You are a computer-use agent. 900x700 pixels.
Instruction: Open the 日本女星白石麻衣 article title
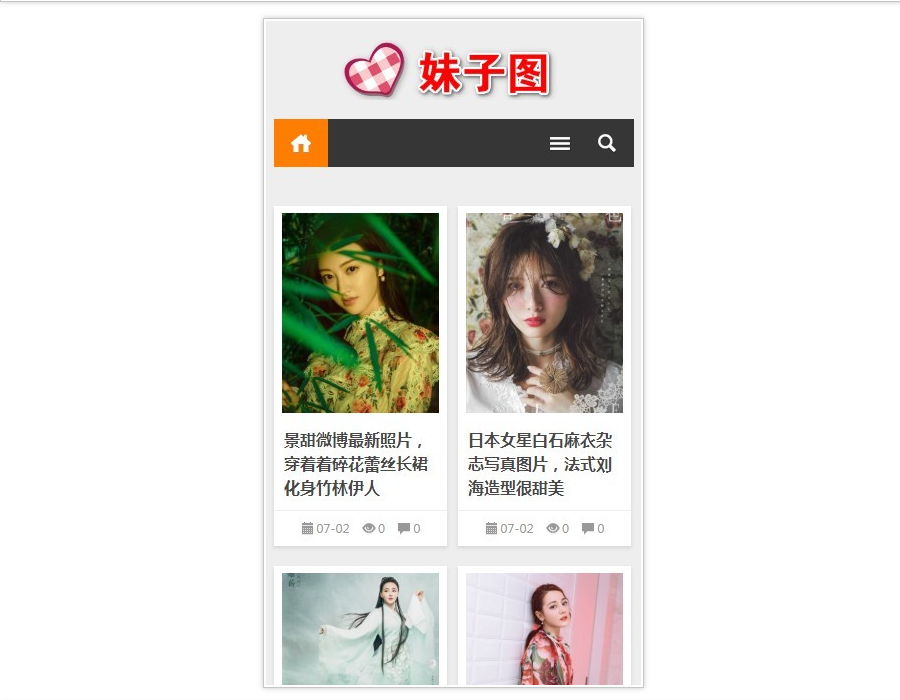pyautogui.click(x=541, y=464)
